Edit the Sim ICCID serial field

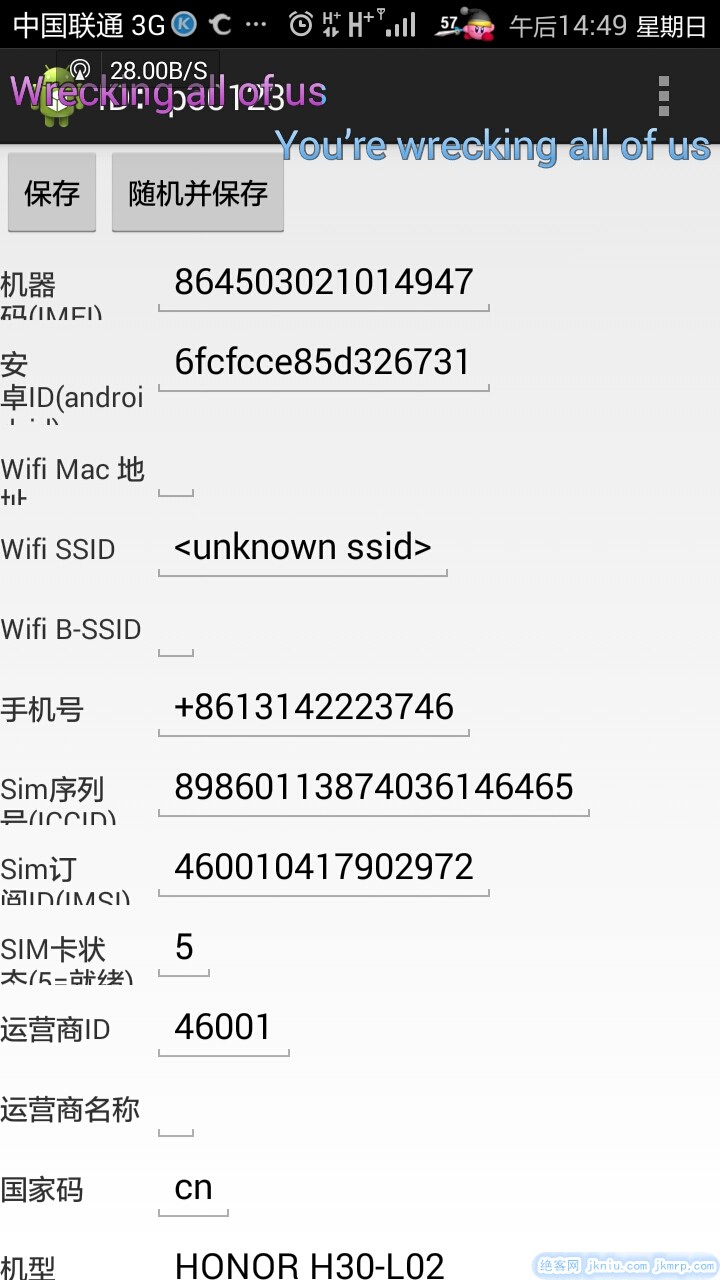373,788
